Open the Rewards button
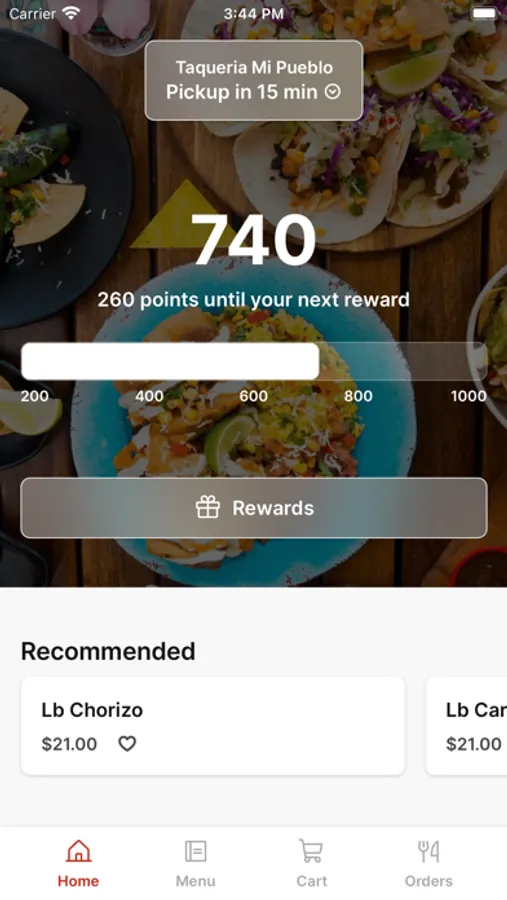The image size is (507, 900). coord(254,508)
